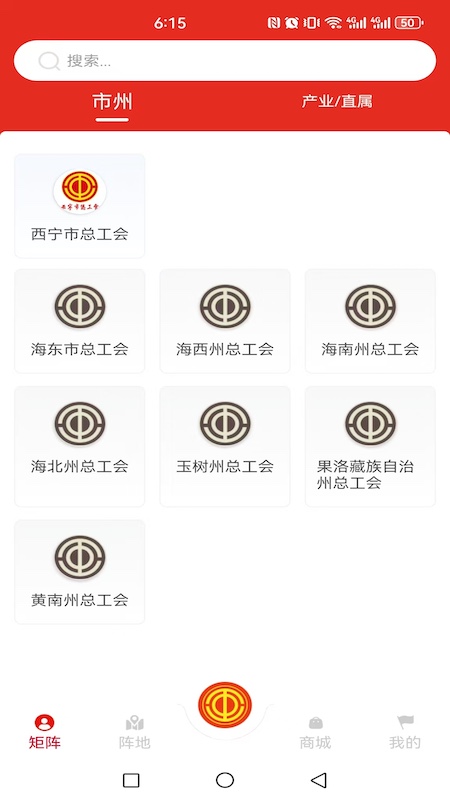Viewport: 450px width, 800px height.
Task: Open the 黄南州总工会 card
Action: coord(80,571)
